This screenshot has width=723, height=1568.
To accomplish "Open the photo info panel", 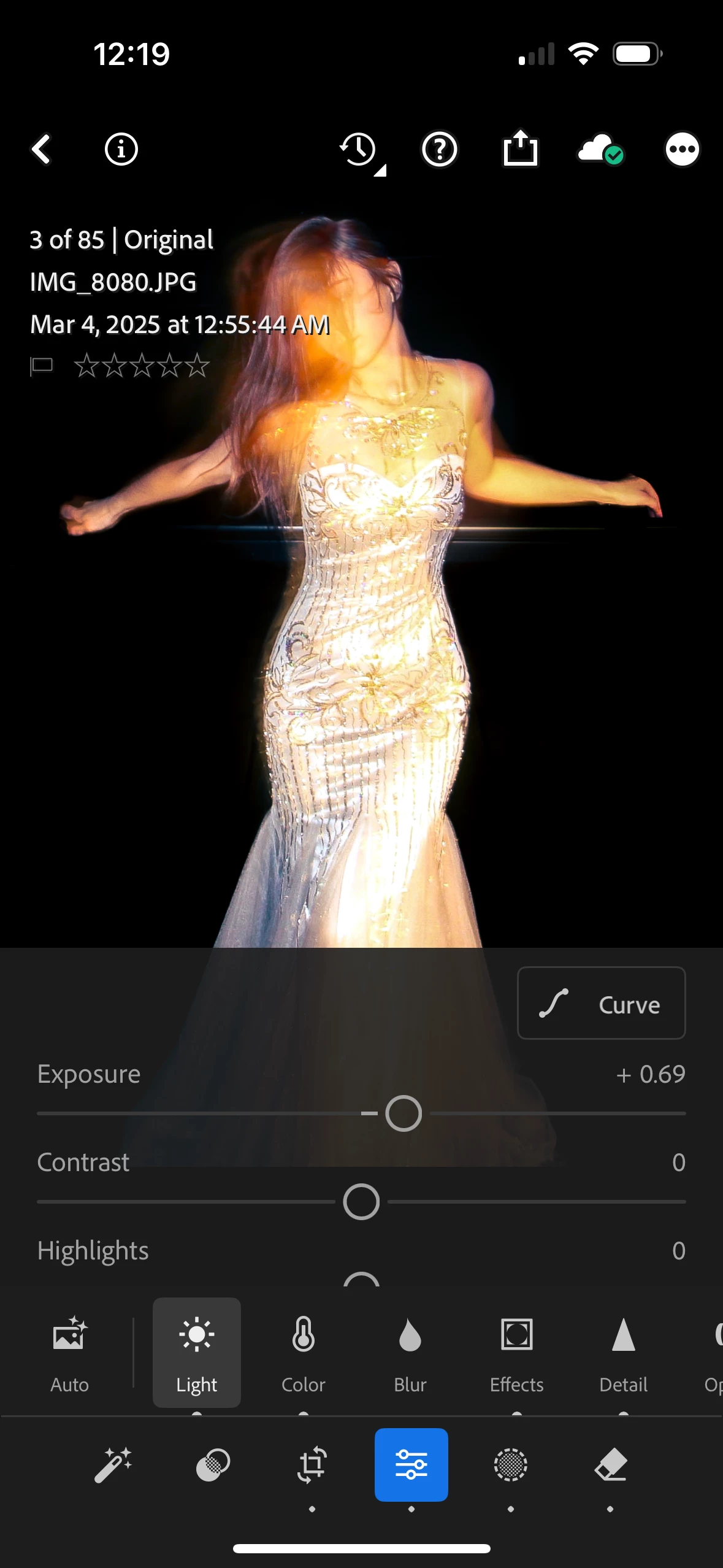I will pos(121,150).
